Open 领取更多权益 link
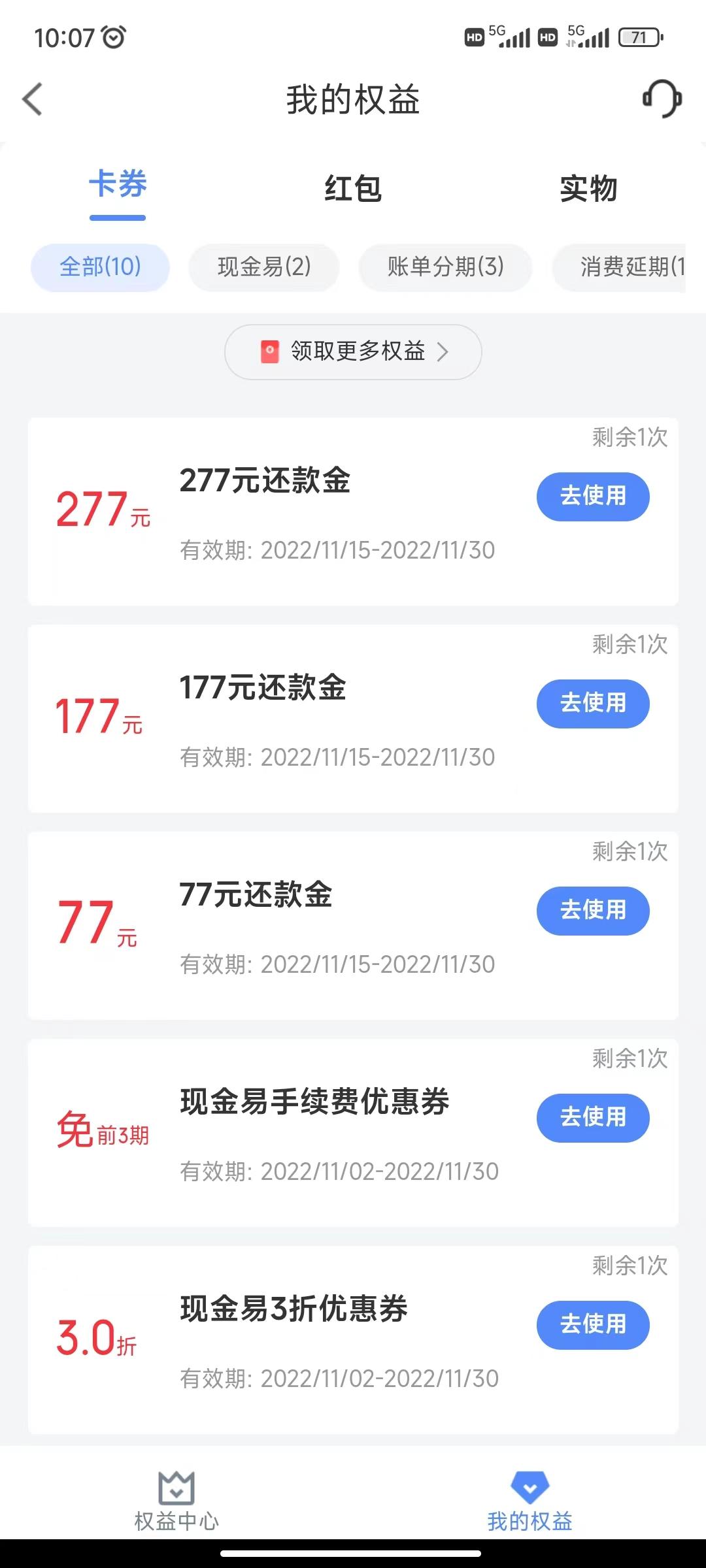The image size is (706, 1568). tap(353, 351)
